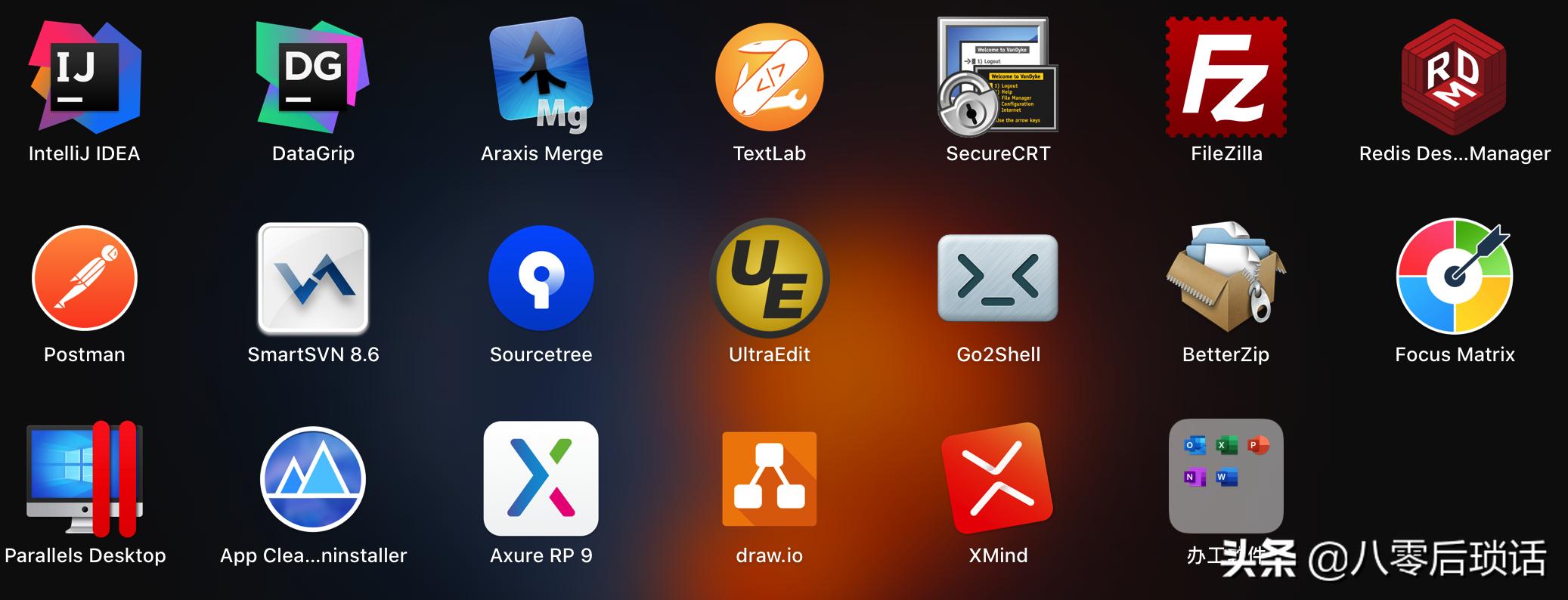
Task: Launch Postman
Action: 85,278
